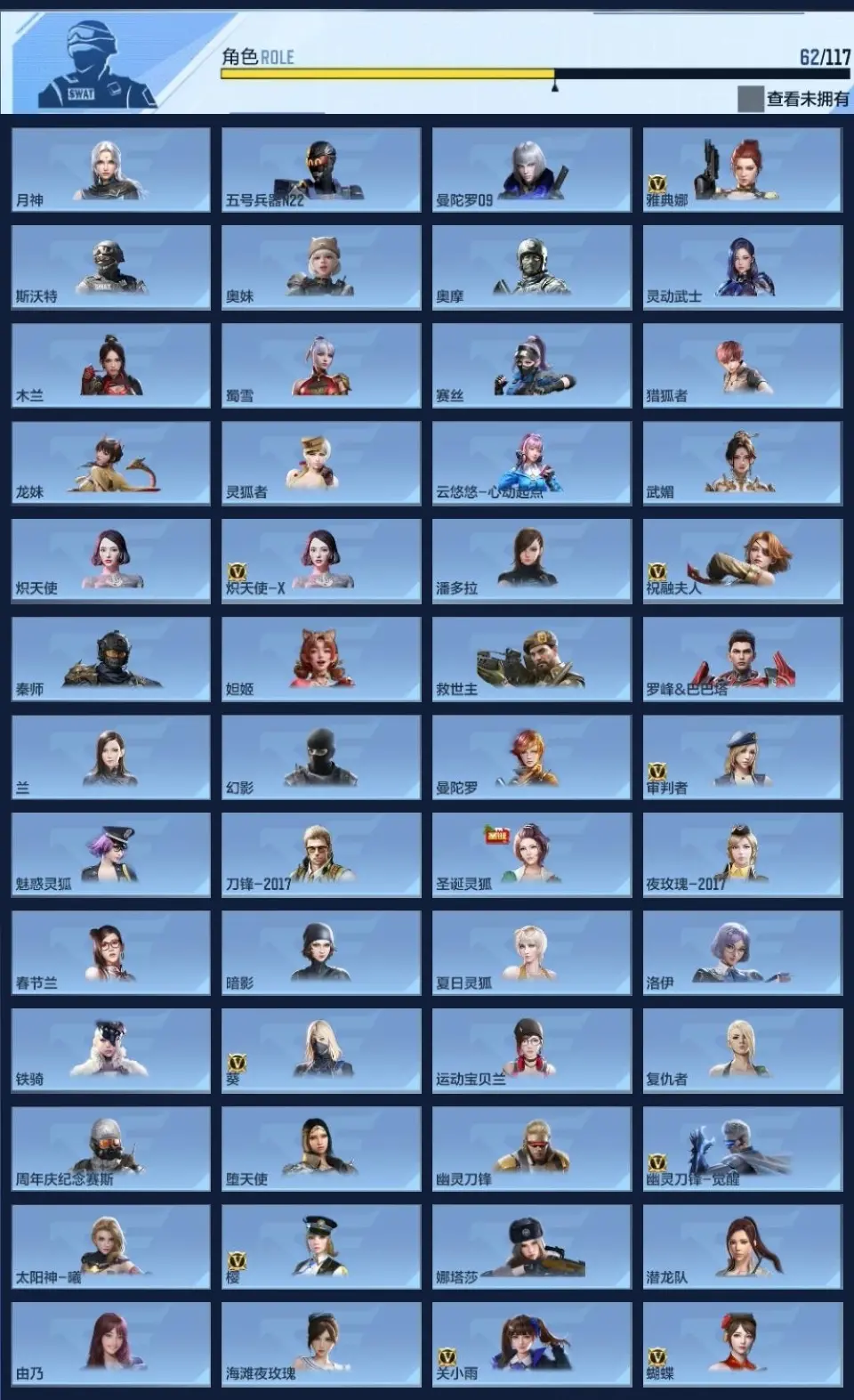Screen dimensions: 854x1400
Task: Pick the 救世主 character
Action: point(532,660)
